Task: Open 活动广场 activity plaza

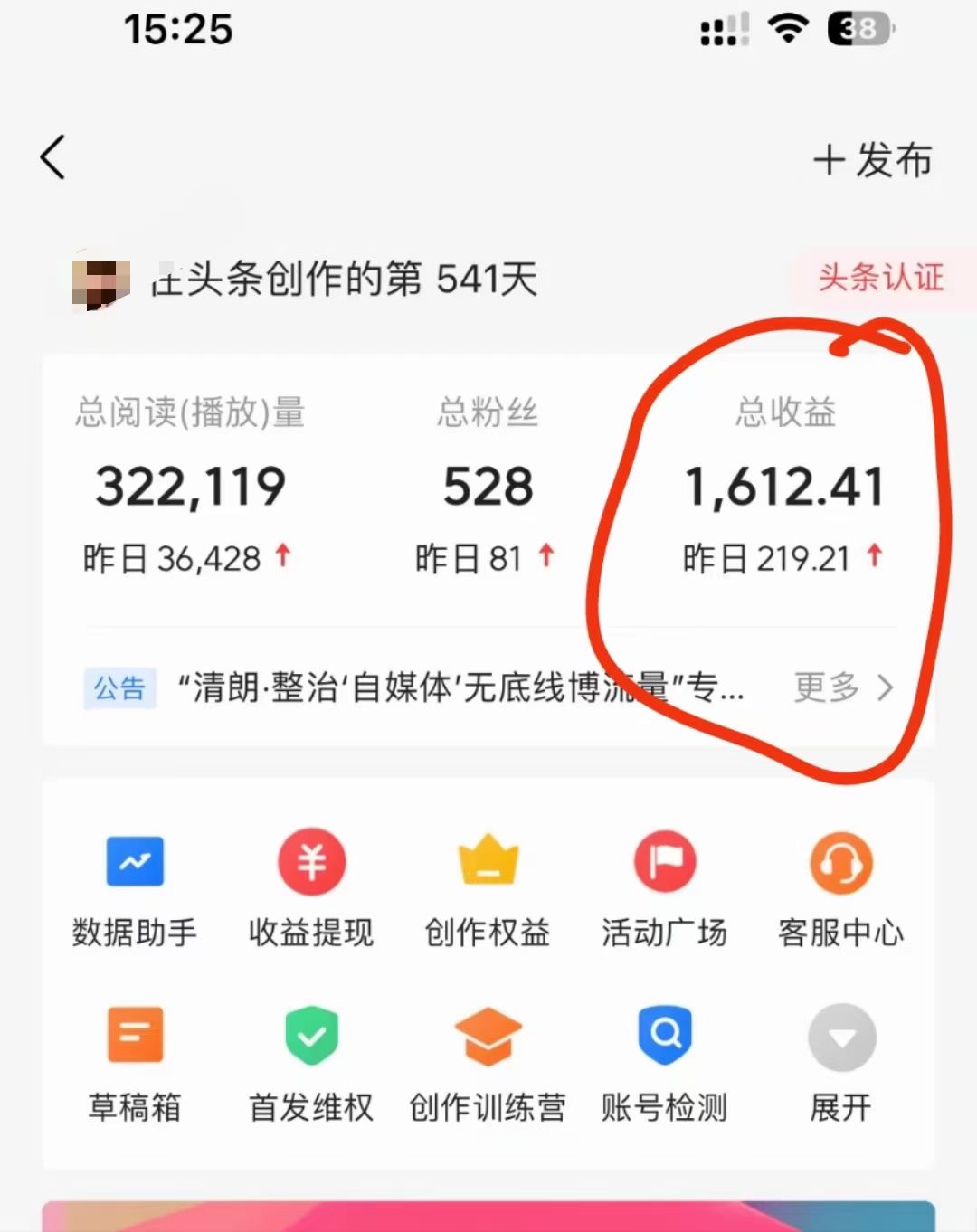Action: (x=664, y=887)
